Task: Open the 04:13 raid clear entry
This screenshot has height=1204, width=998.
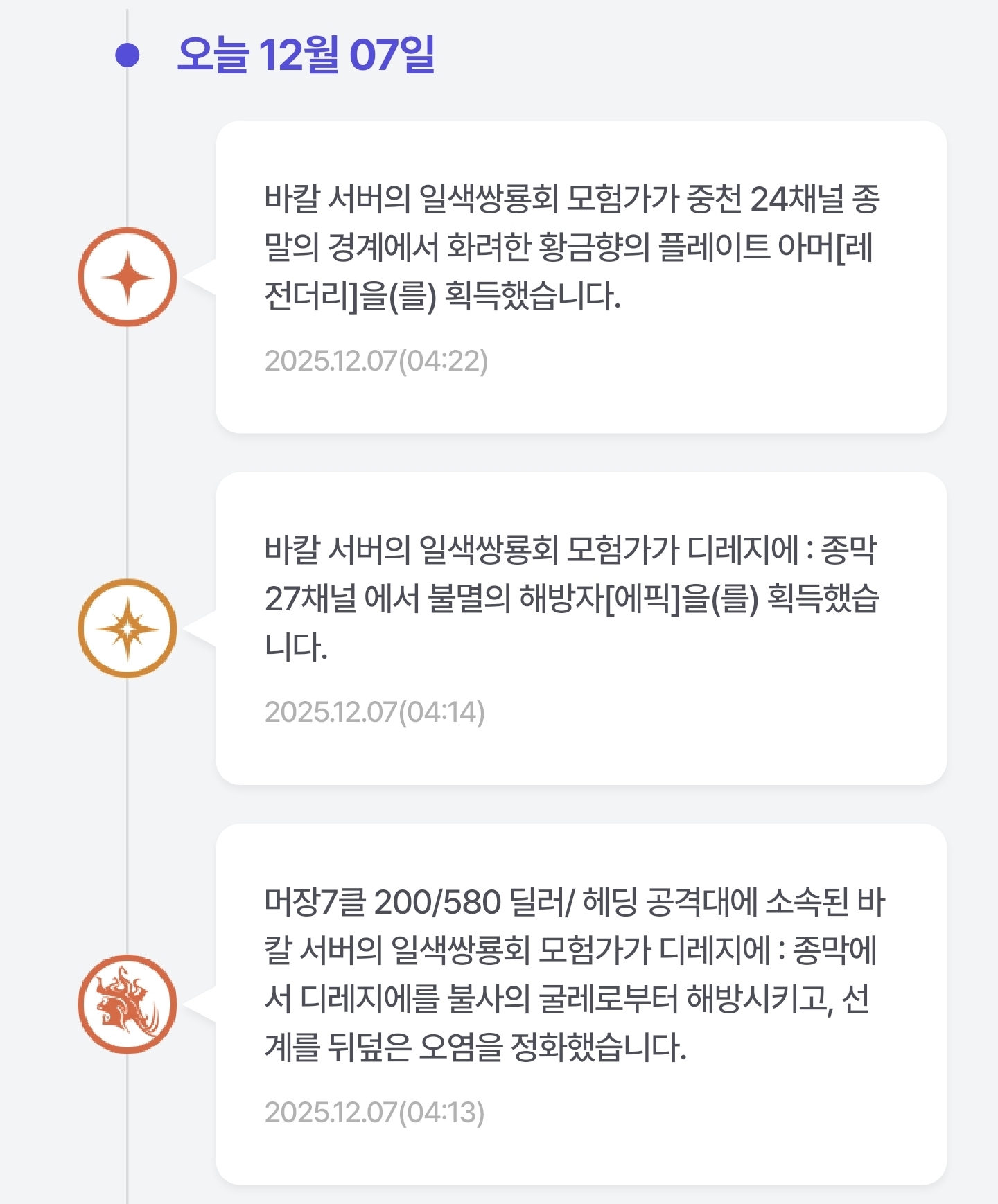Action: point(581,1004)
